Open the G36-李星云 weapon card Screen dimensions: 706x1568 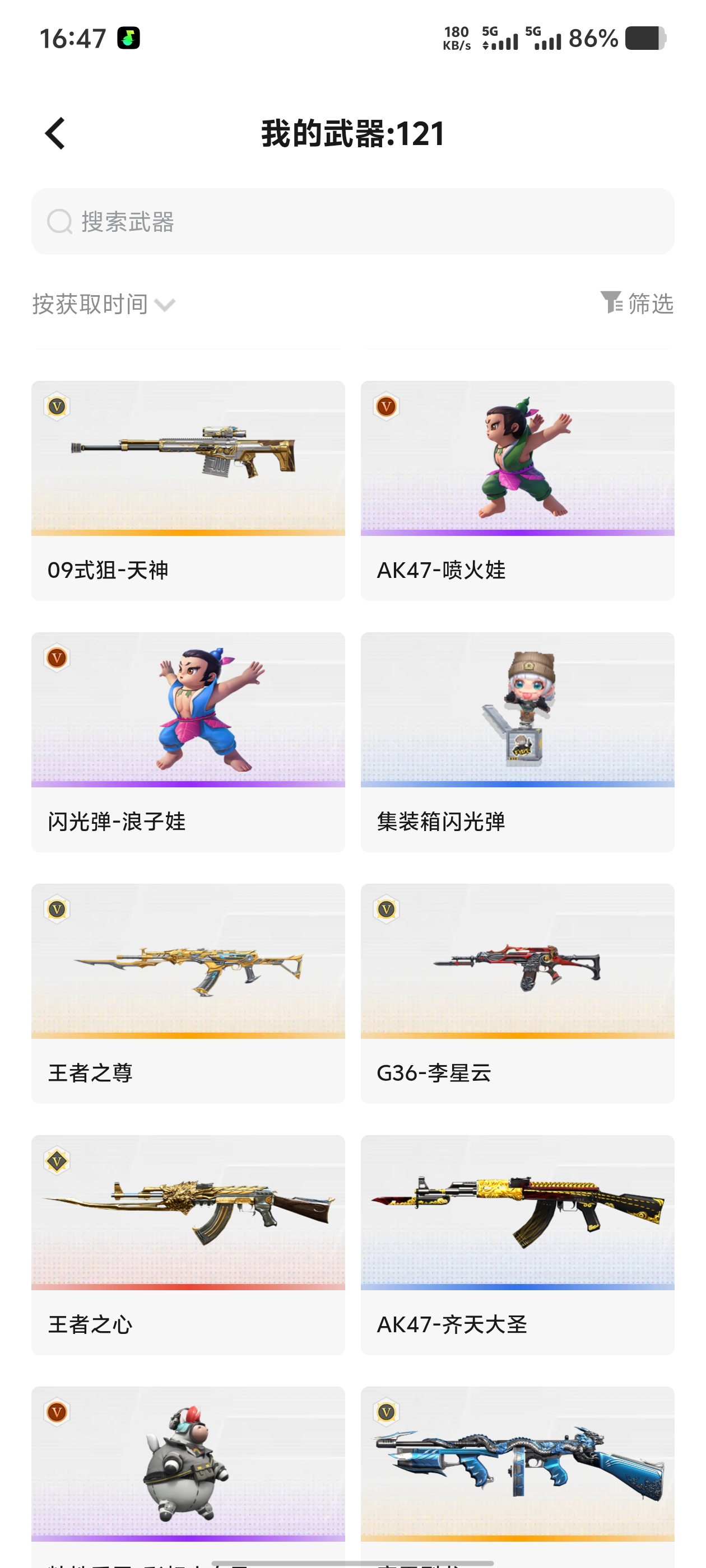(517, 993)
